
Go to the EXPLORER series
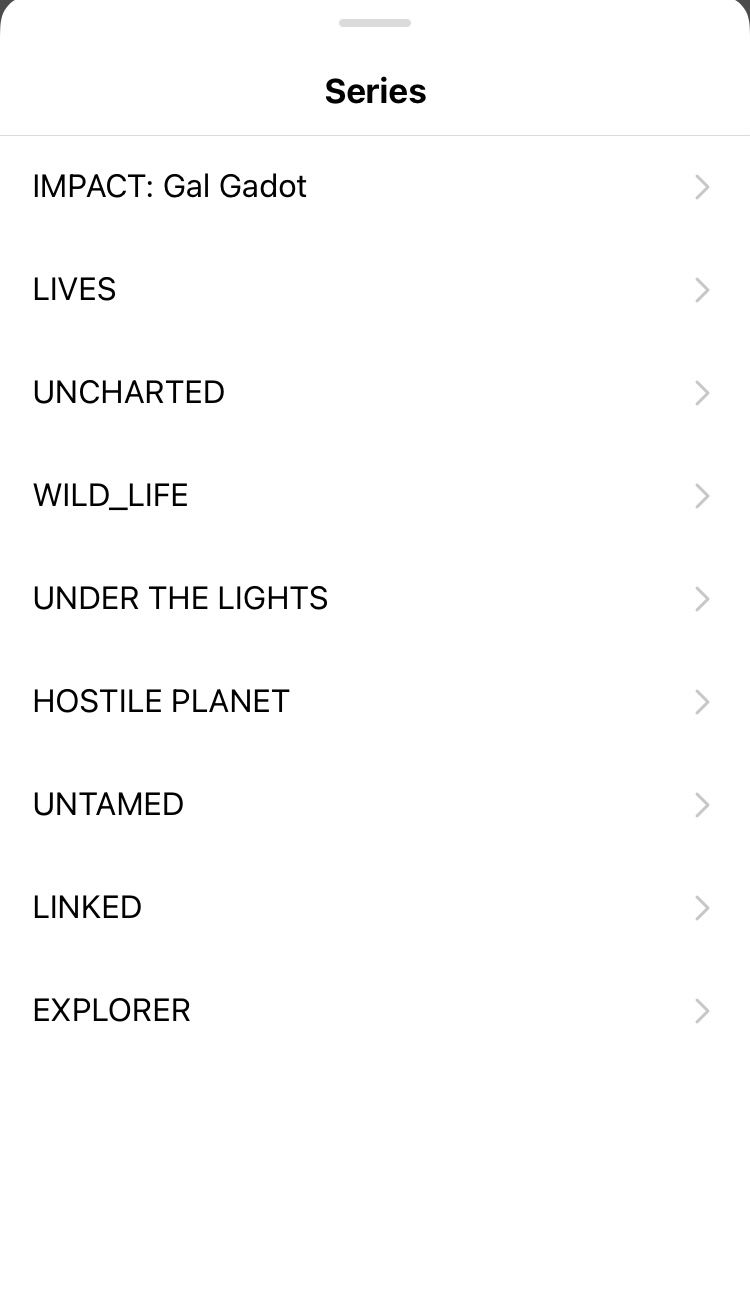375,1011
